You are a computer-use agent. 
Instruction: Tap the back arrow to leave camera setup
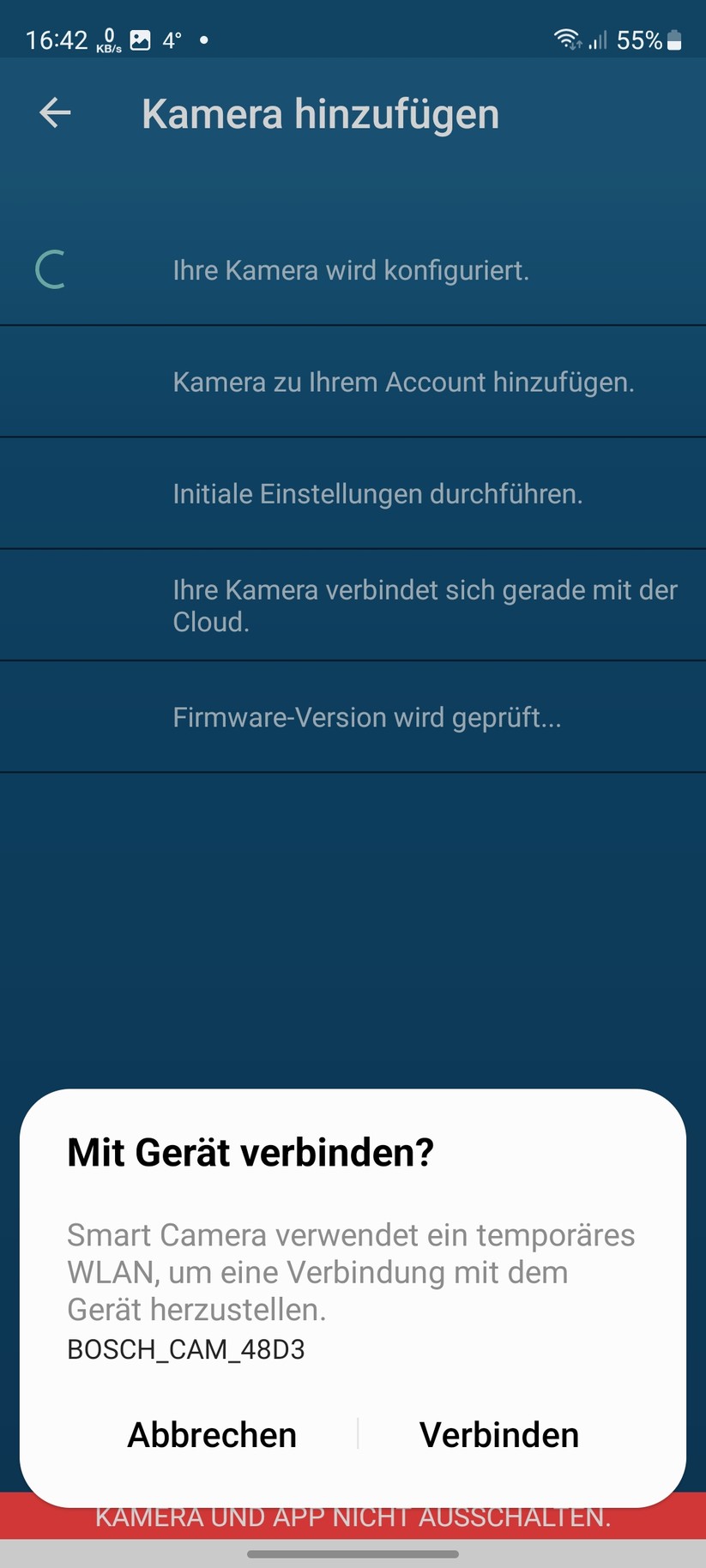[x=54, y=112]
